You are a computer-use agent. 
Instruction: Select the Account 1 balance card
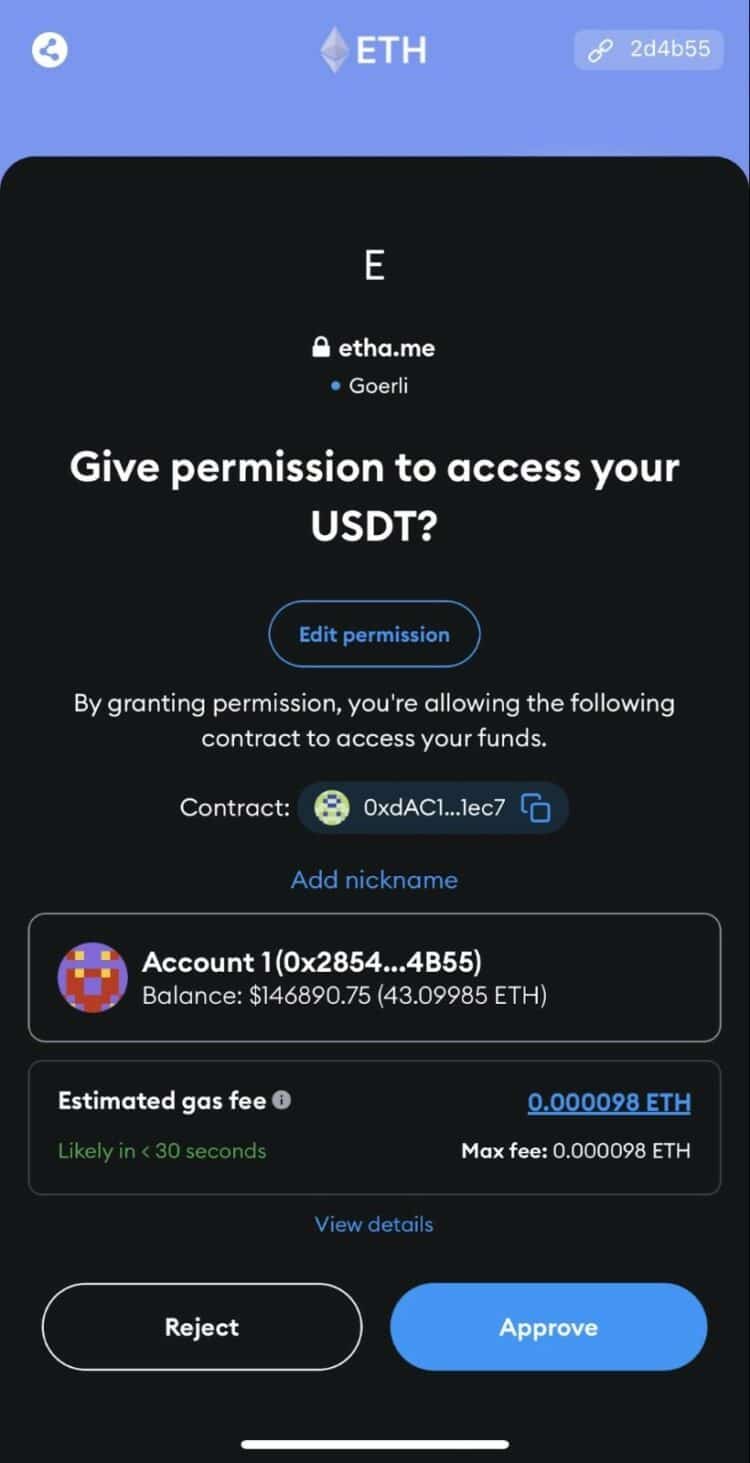point(374,977)
